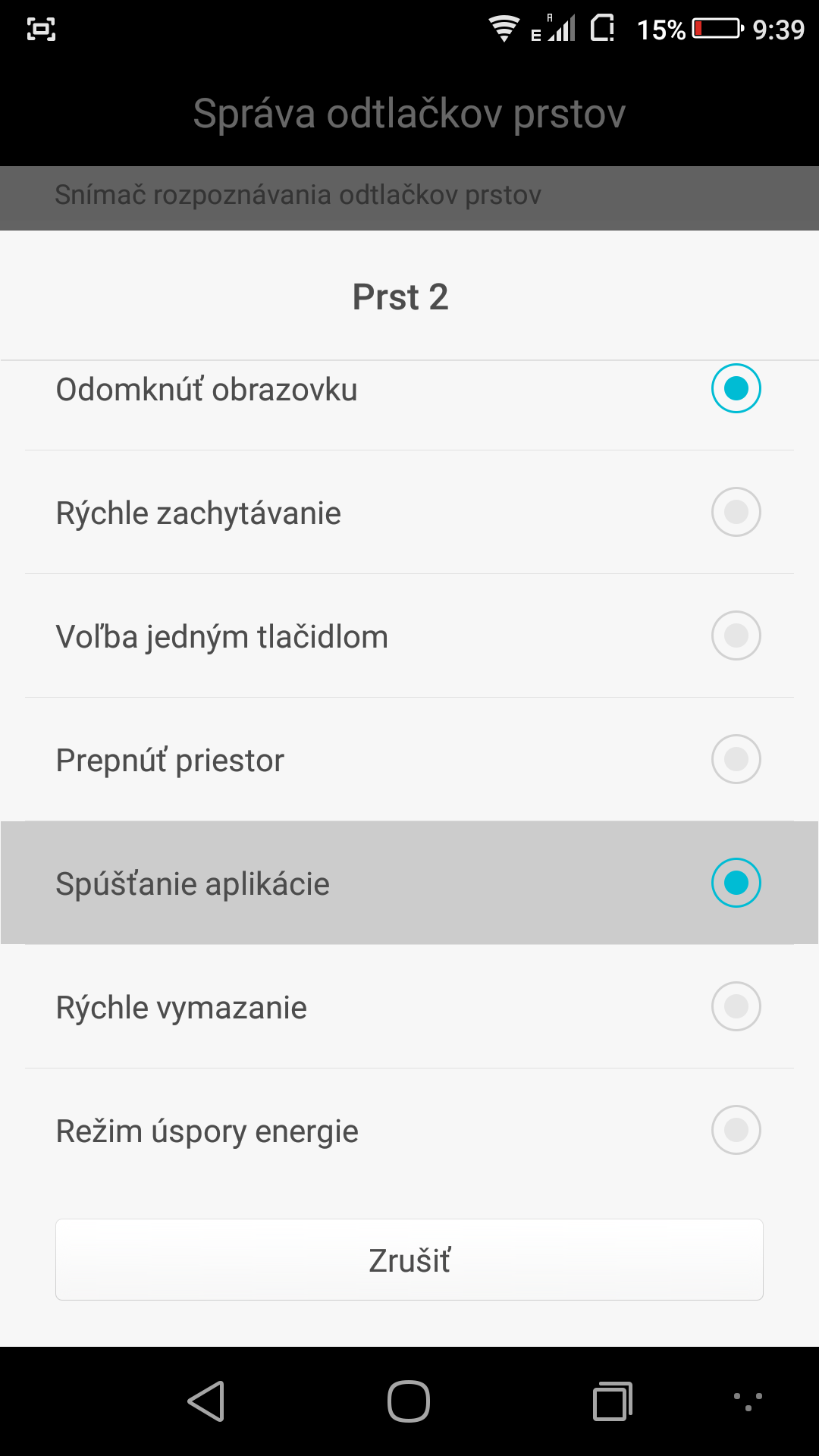Tap the Zrušiť button to cancel

point(409,1260)
